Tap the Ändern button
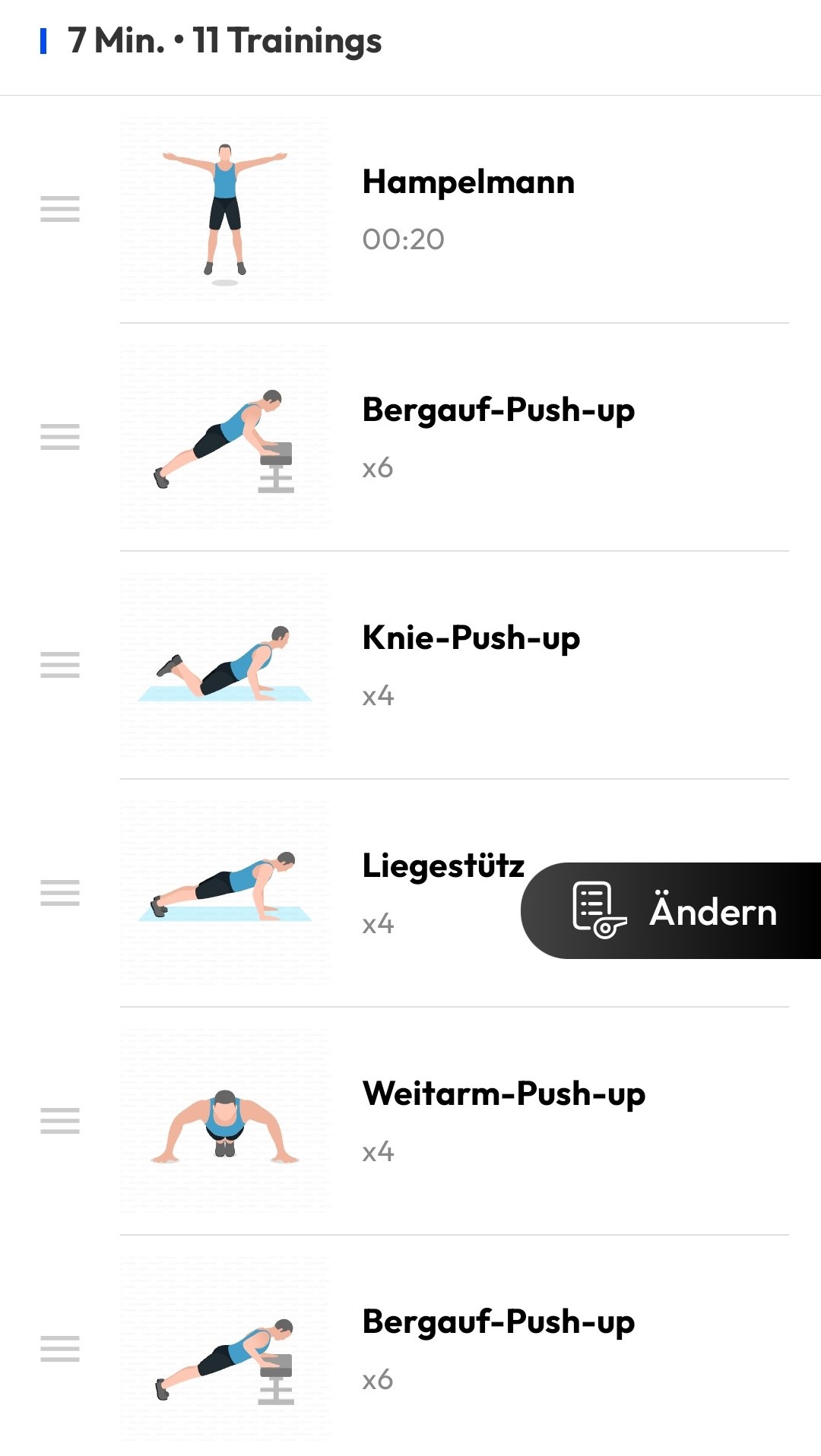This screenshot has height=1456, width=821. click(672, 910)
